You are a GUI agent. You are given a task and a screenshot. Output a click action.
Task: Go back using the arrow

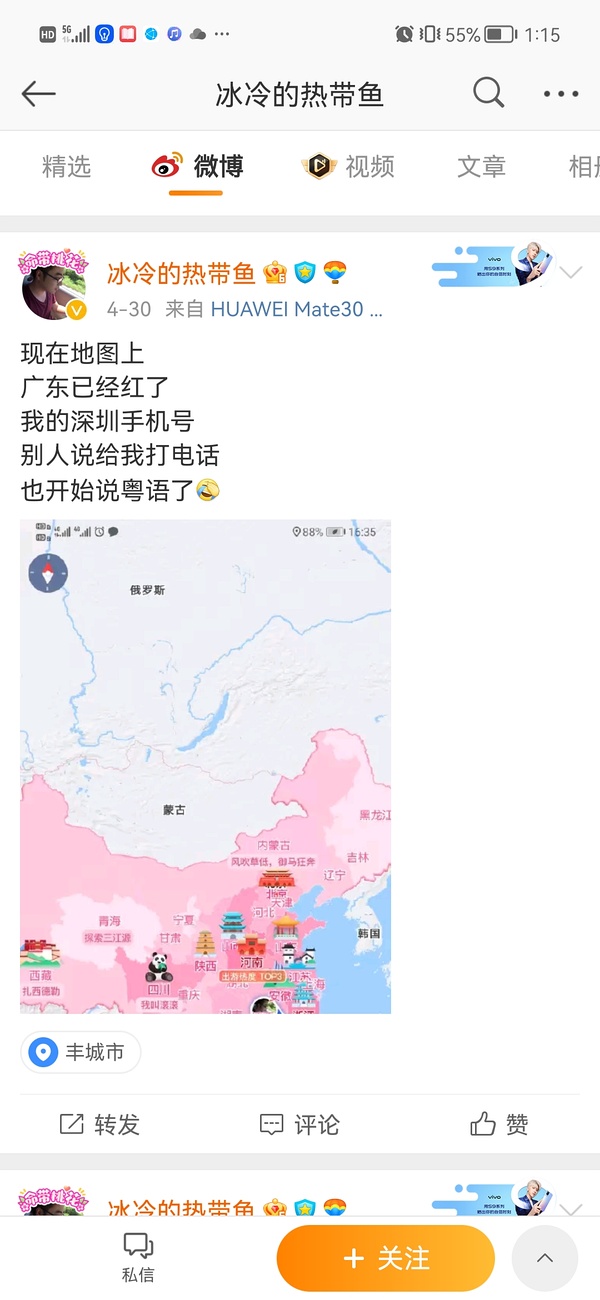39,94
